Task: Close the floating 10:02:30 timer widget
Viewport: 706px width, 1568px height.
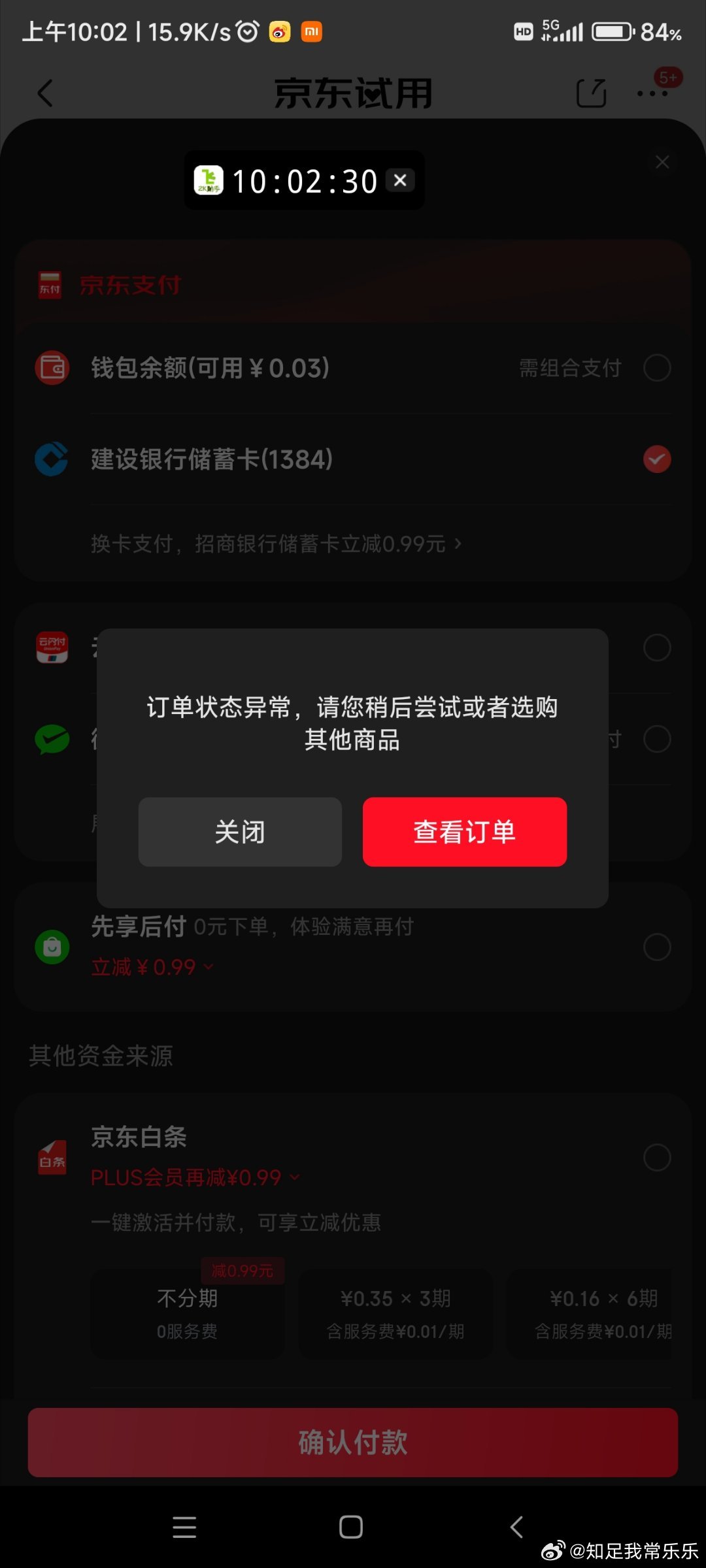Action: (400, 180)
